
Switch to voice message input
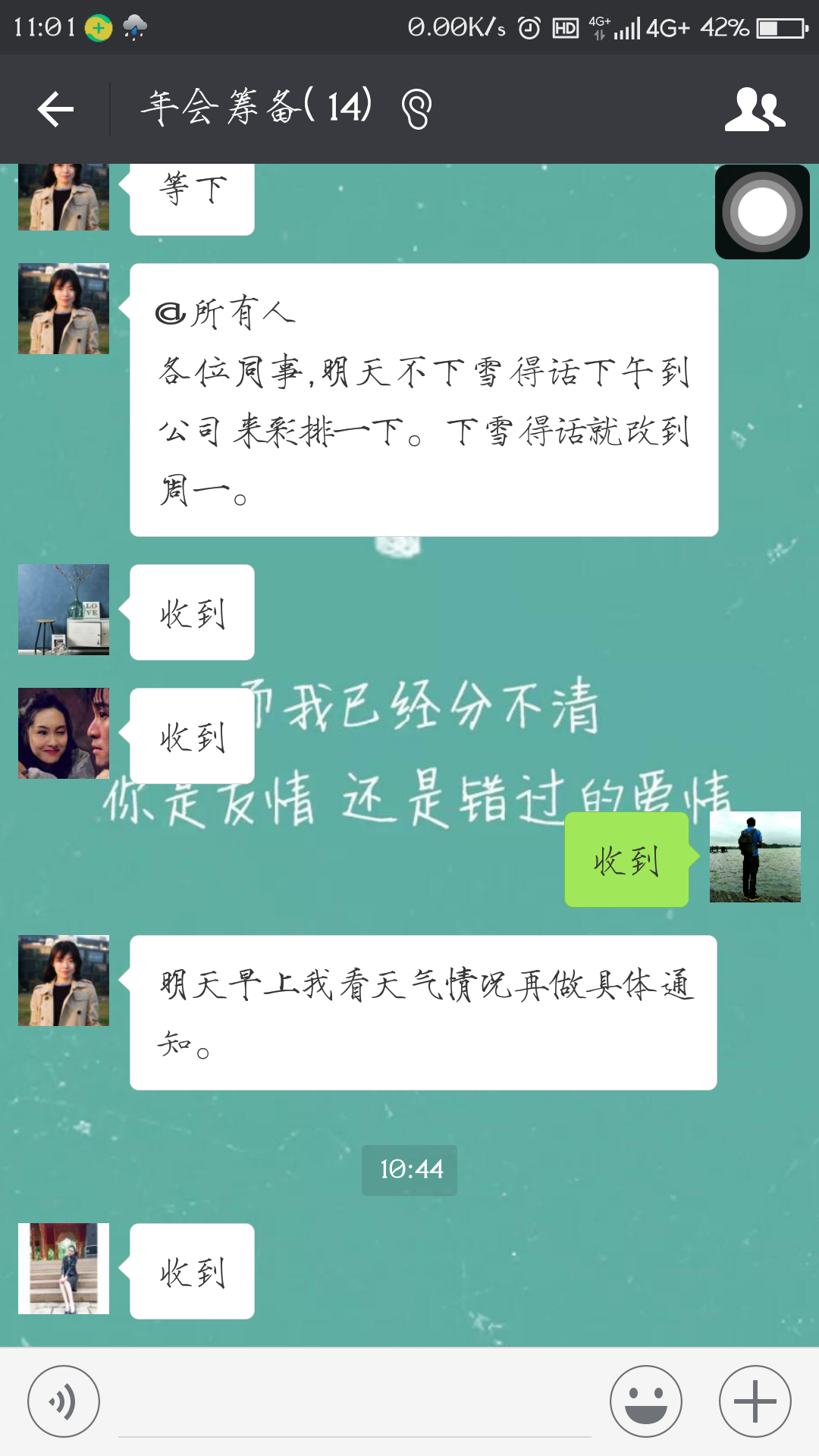[x=64, y=1401]
